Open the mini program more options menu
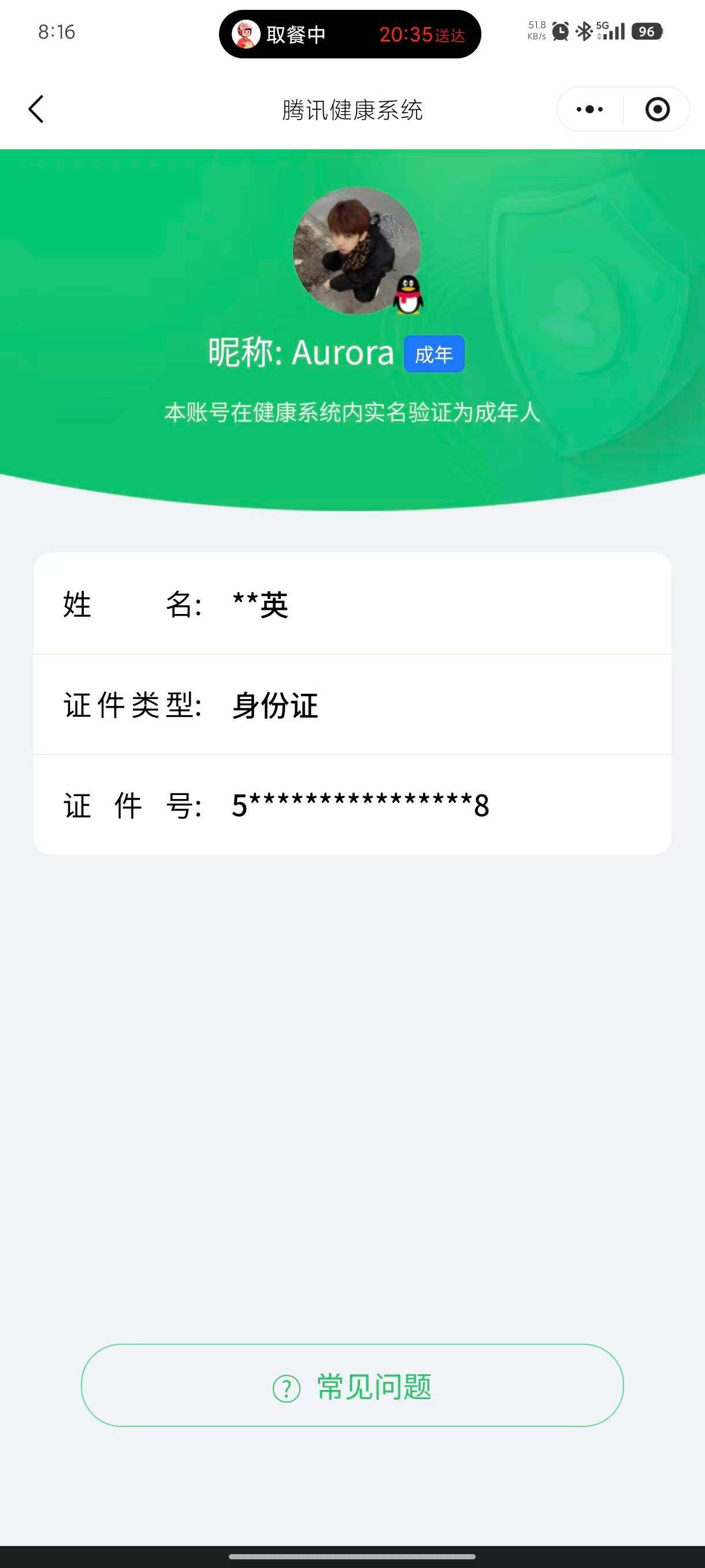The width and height of the screenshot is (705, 1568). pos(588,109)
